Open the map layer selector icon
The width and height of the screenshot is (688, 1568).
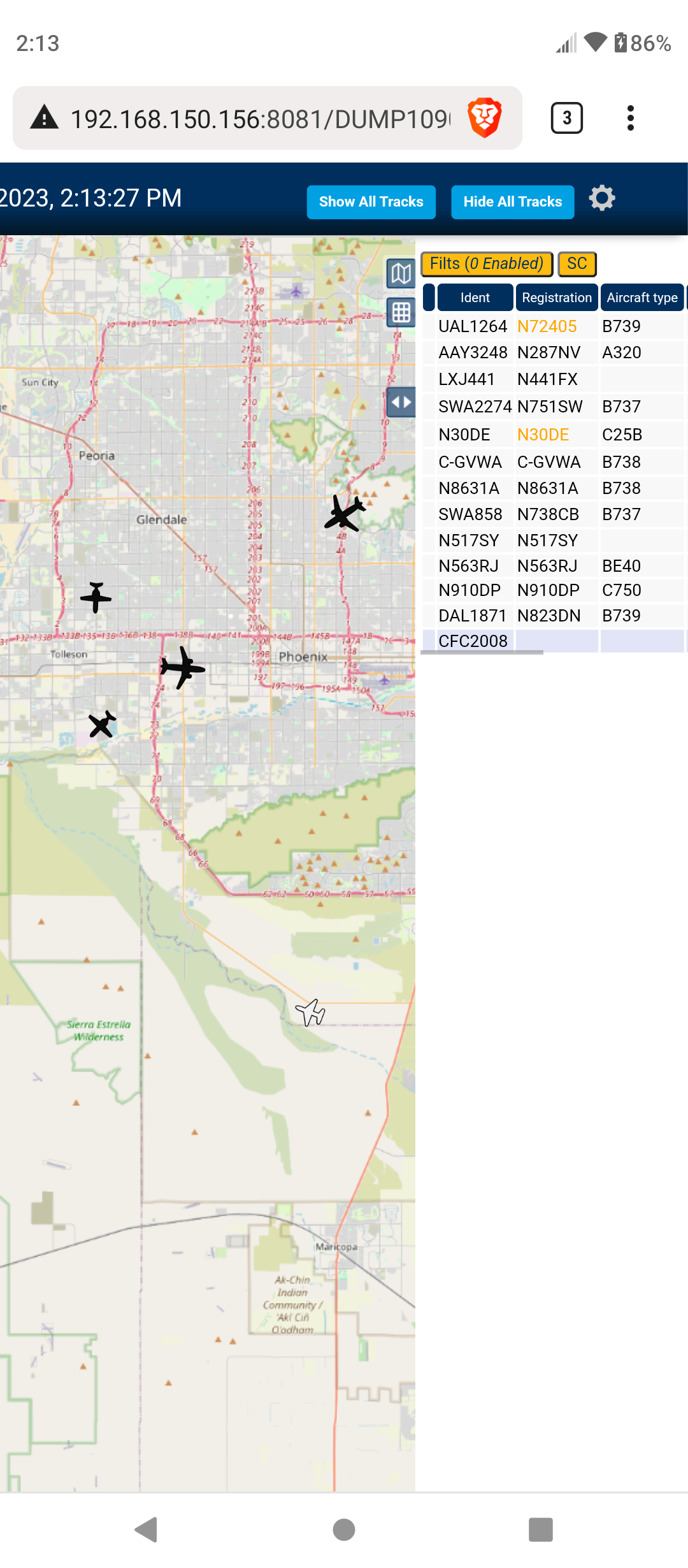[x=401, y=274]
